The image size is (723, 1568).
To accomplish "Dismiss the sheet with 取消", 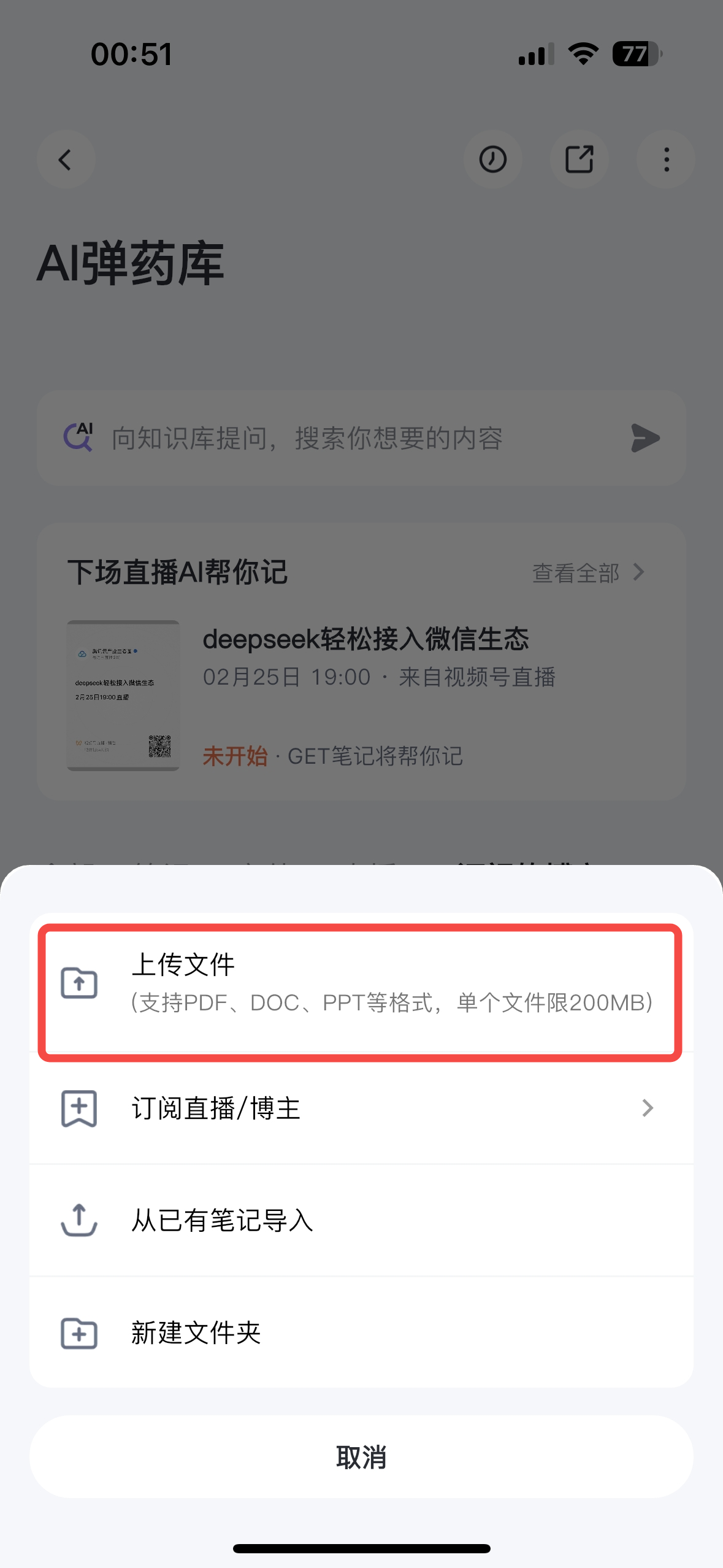I will [361, 1456].
